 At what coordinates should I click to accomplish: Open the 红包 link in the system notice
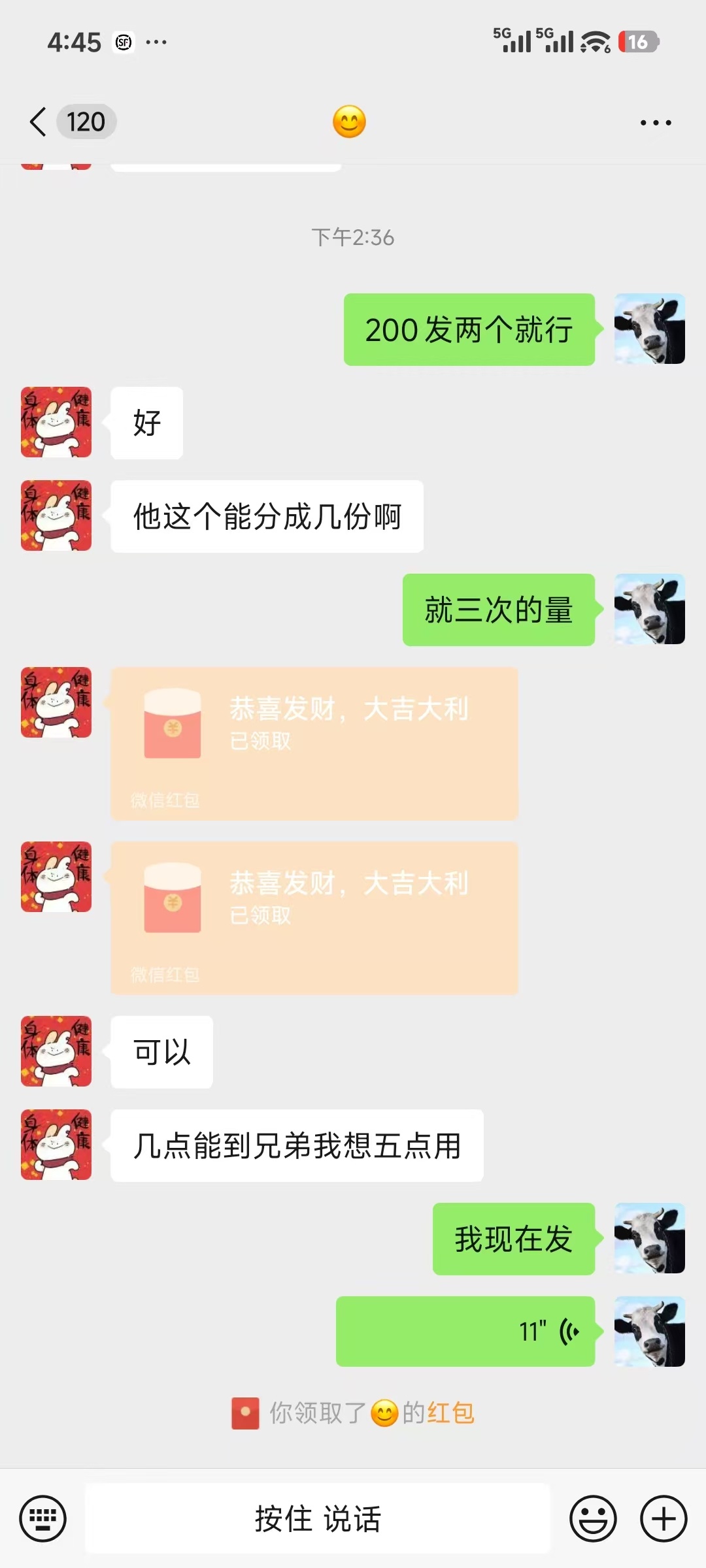450,1413
